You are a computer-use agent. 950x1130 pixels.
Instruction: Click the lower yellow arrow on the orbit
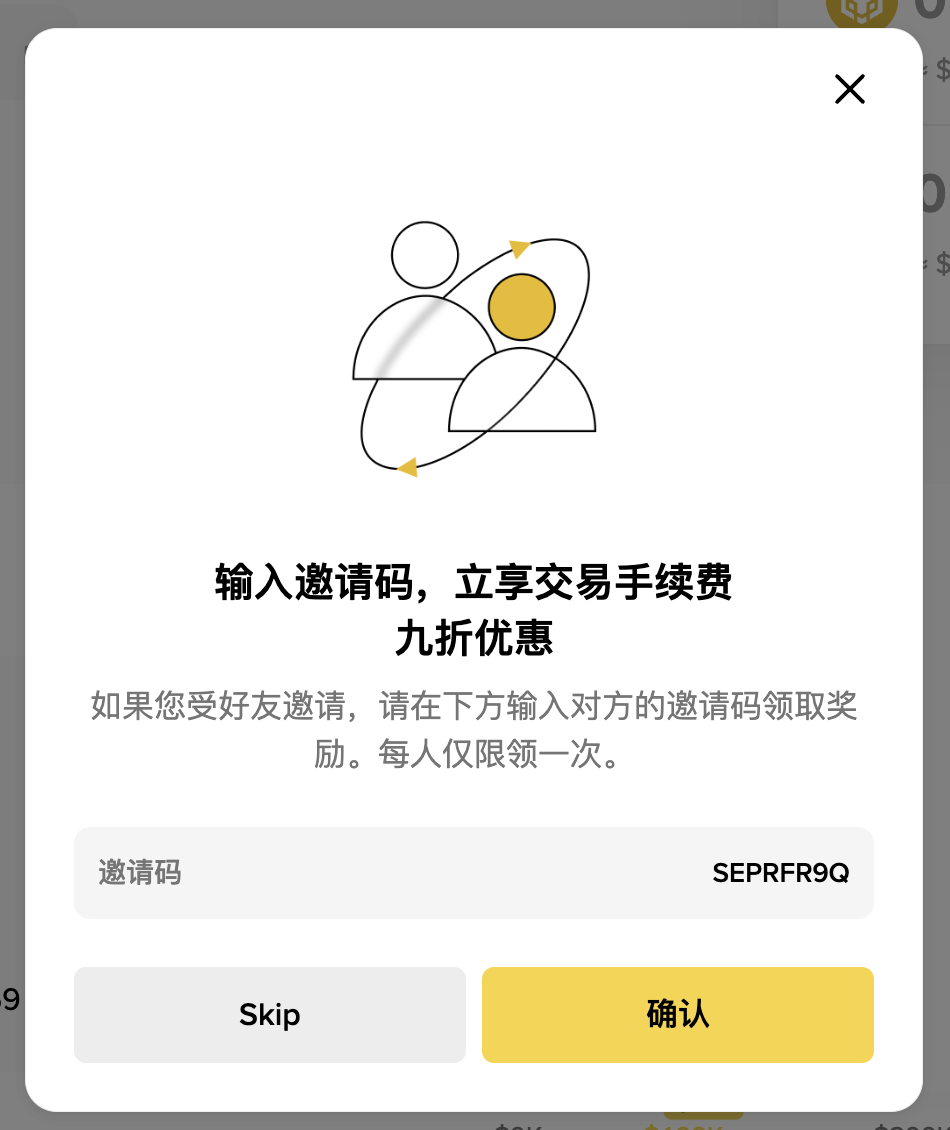point(408,467)
